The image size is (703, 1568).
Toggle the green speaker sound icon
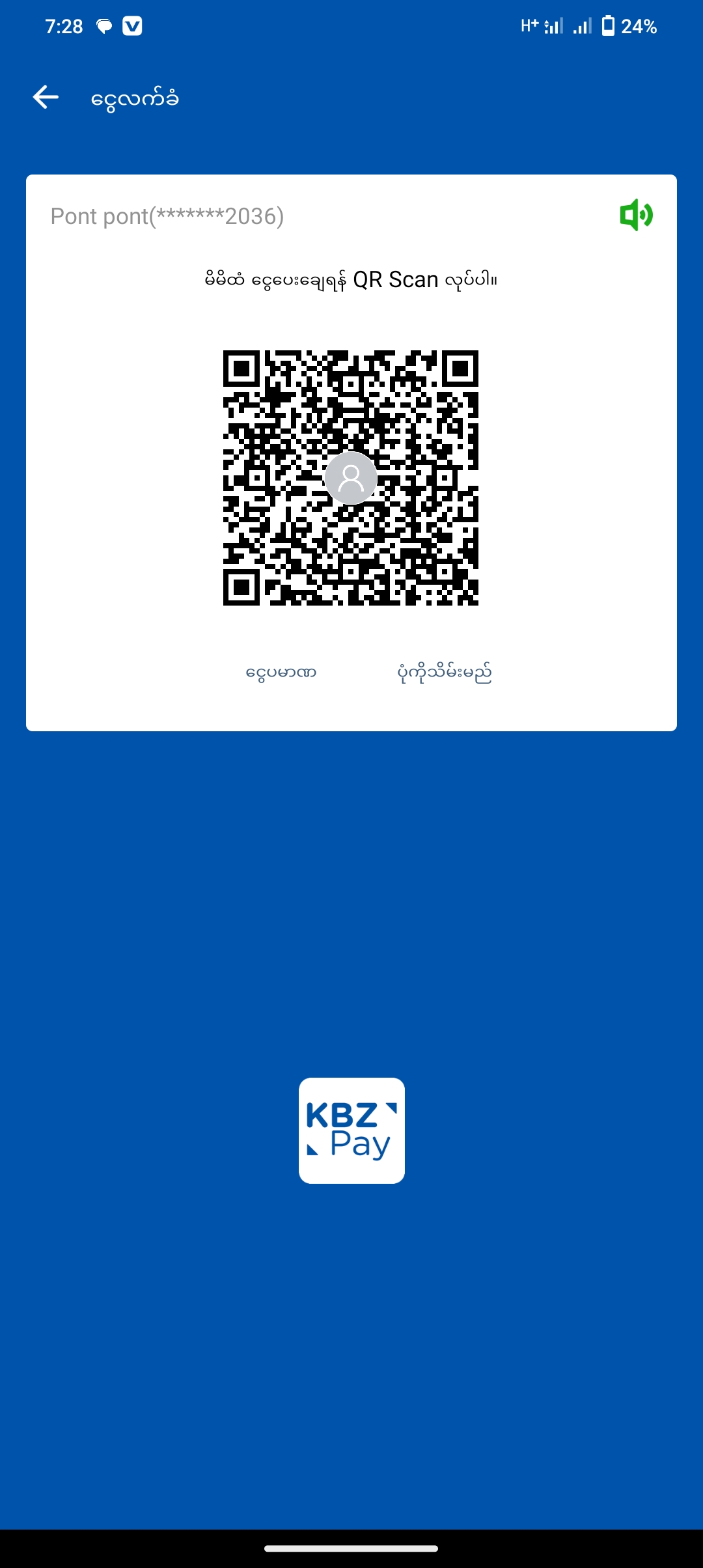(x=636, y=215)
